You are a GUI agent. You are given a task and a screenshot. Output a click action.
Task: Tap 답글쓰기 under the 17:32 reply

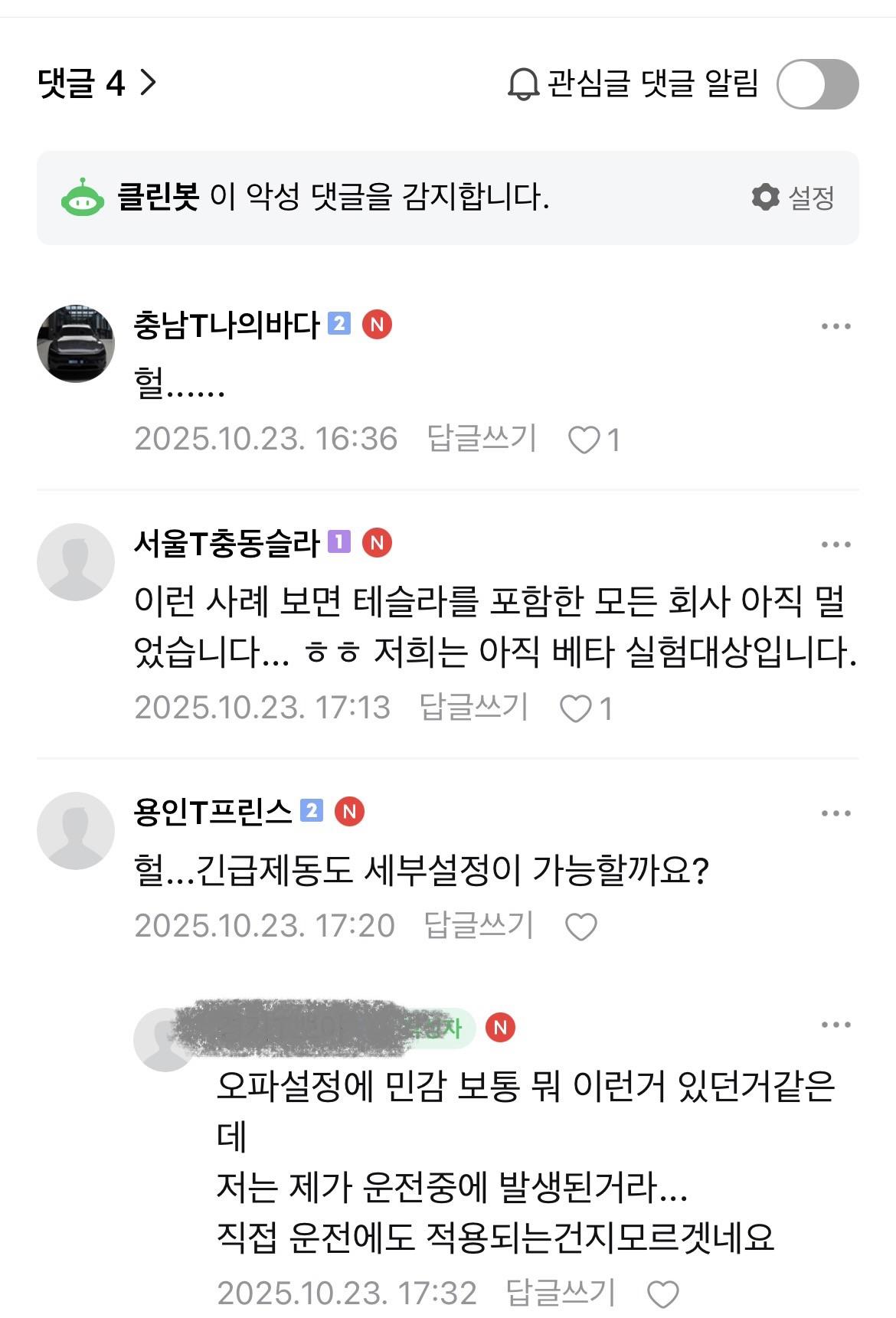[561, 1293]
